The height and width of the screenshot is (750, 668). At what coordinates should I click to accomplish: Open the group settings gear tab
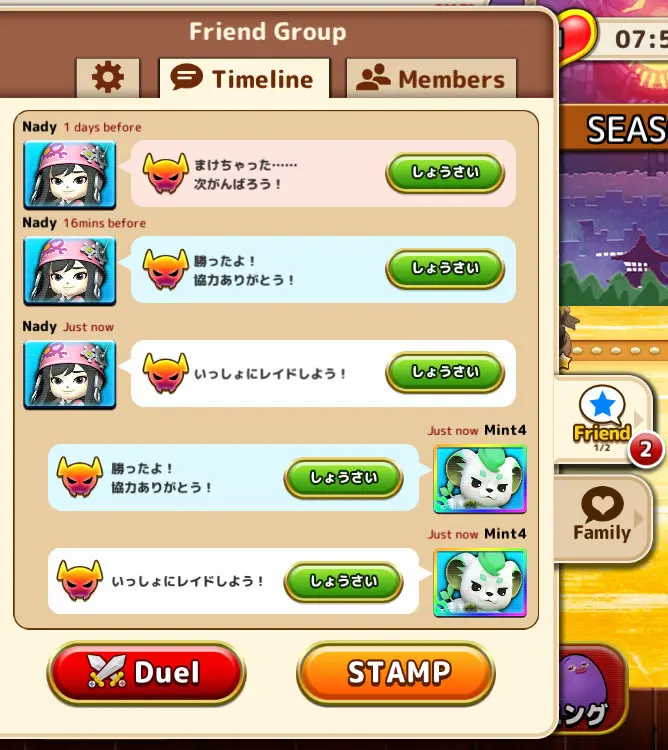coord(107,79)
